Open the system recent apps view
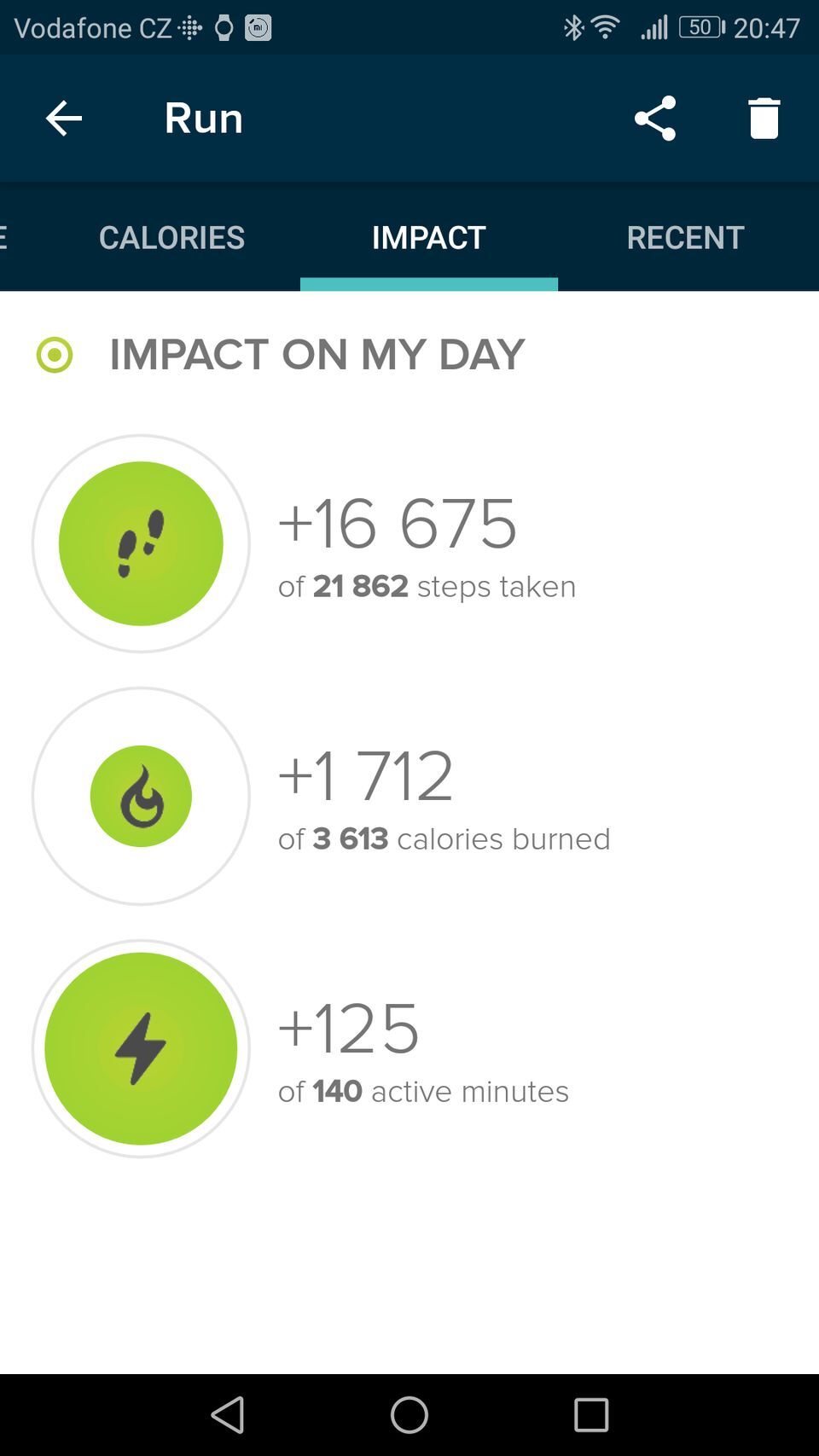The image size is (819, 1456). pos(590,1414)
